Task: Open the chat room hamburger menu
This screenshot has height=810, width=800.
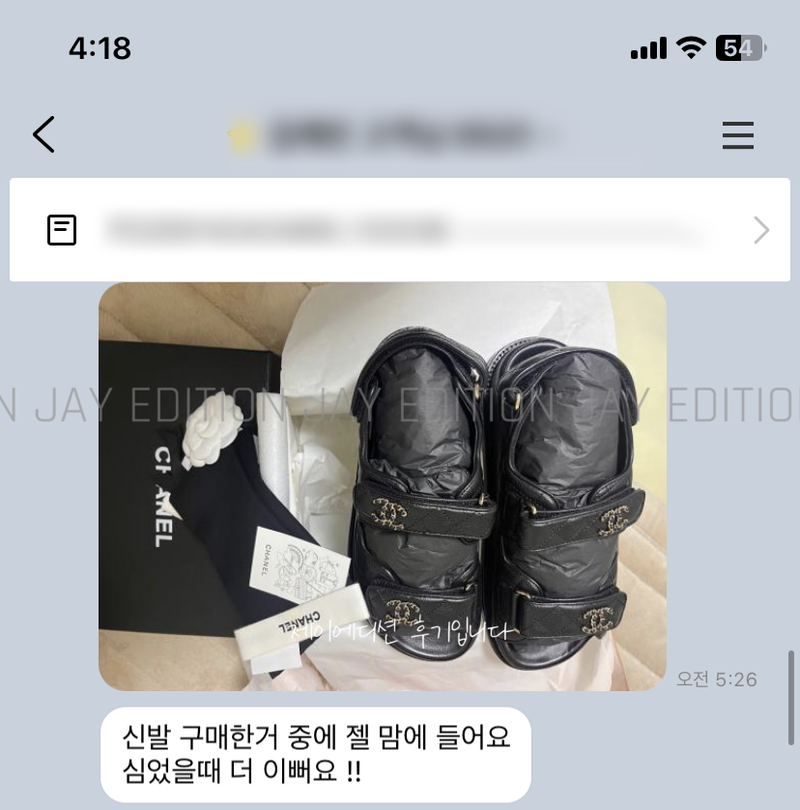Action: point(738,135)
